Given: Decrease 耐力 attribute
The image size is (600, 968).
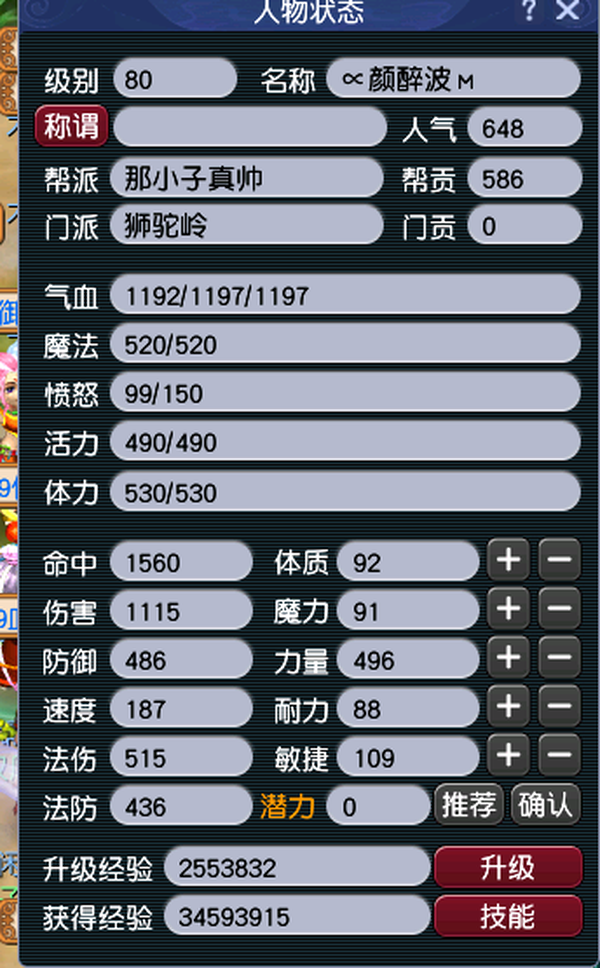Looking at the screenshot, I should (x=559, y=707).
